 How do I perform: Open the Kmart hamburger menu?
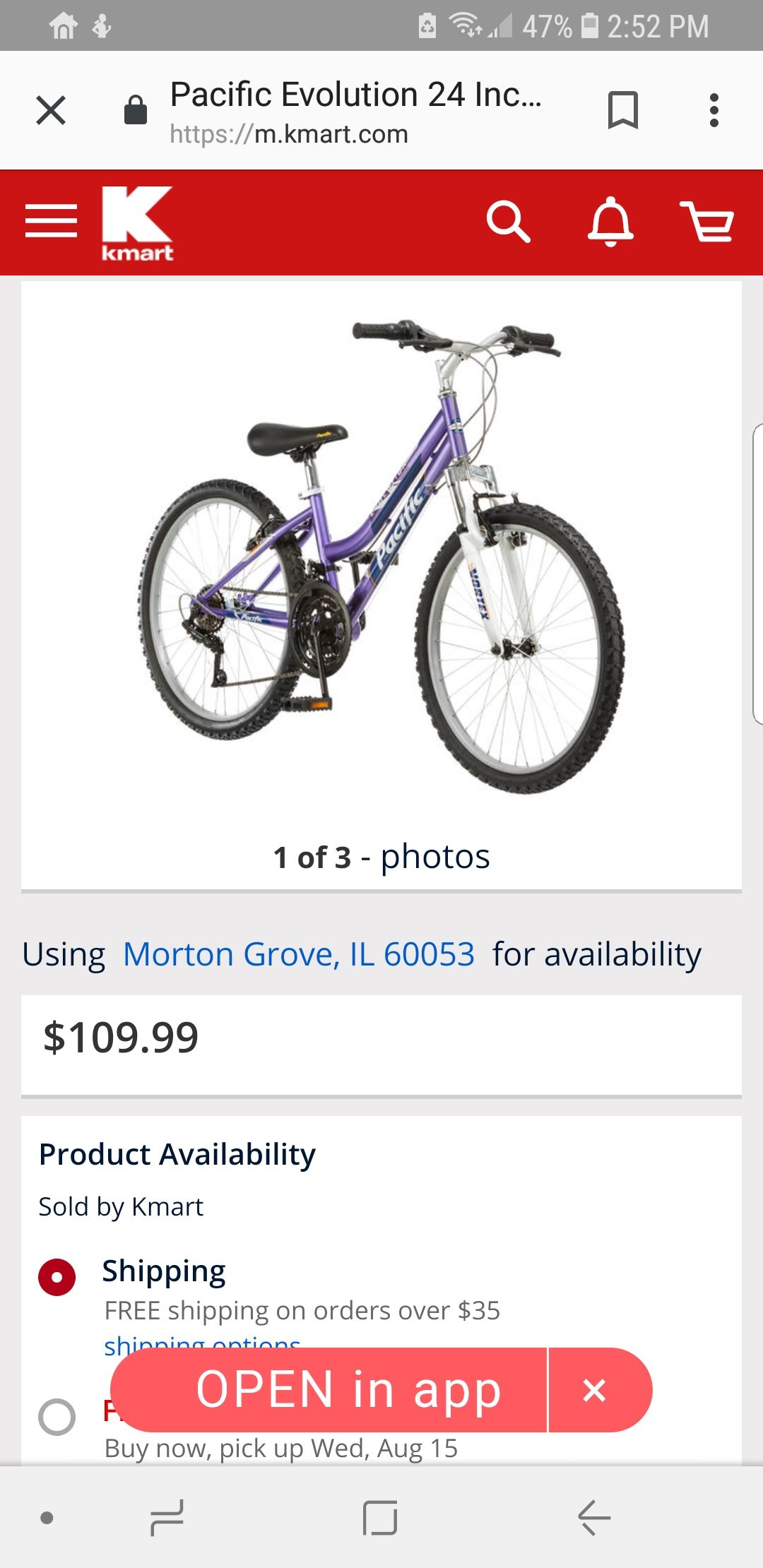click(51, 221)
